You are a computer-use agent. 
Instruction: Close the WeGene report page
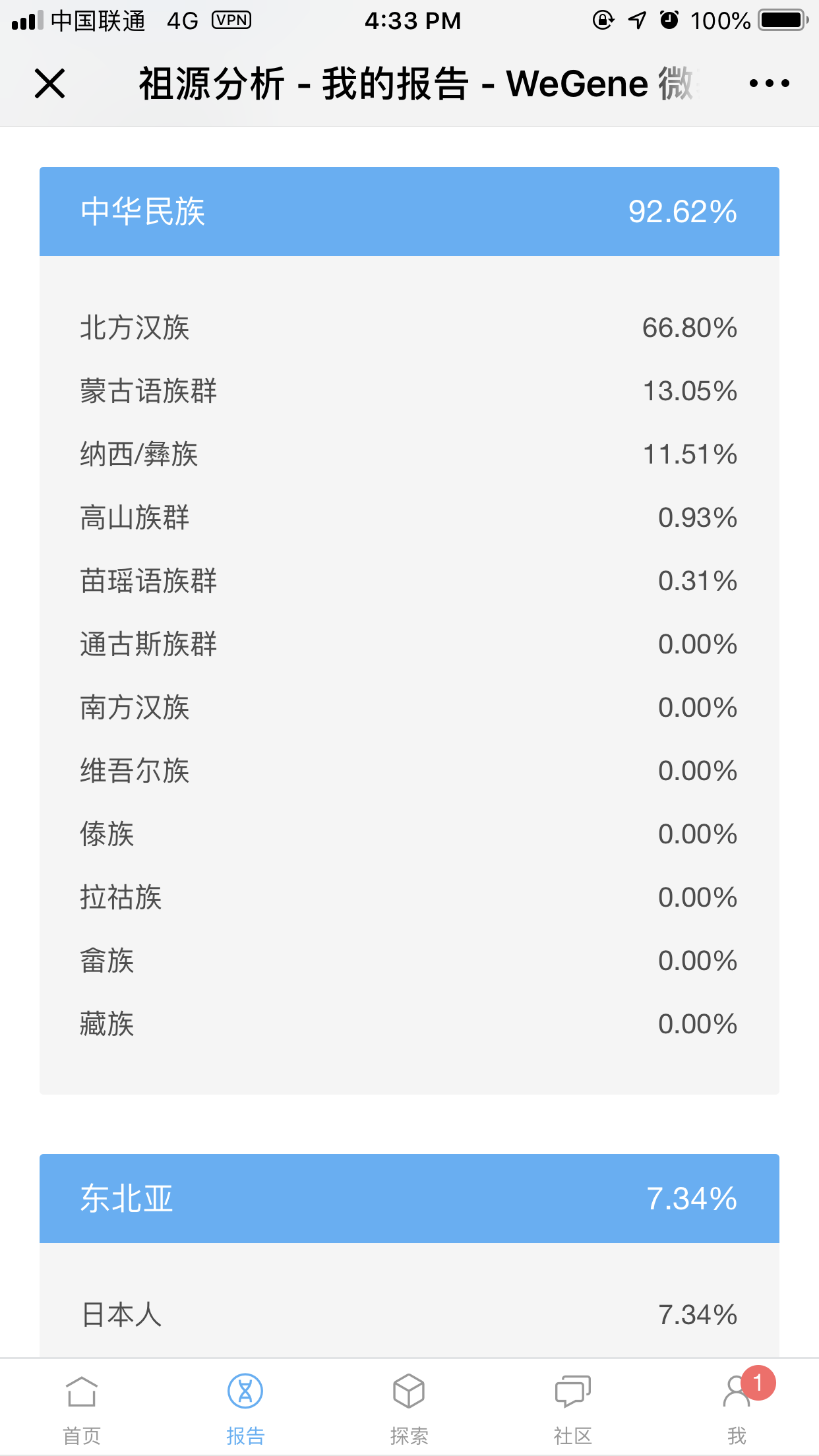49,84
